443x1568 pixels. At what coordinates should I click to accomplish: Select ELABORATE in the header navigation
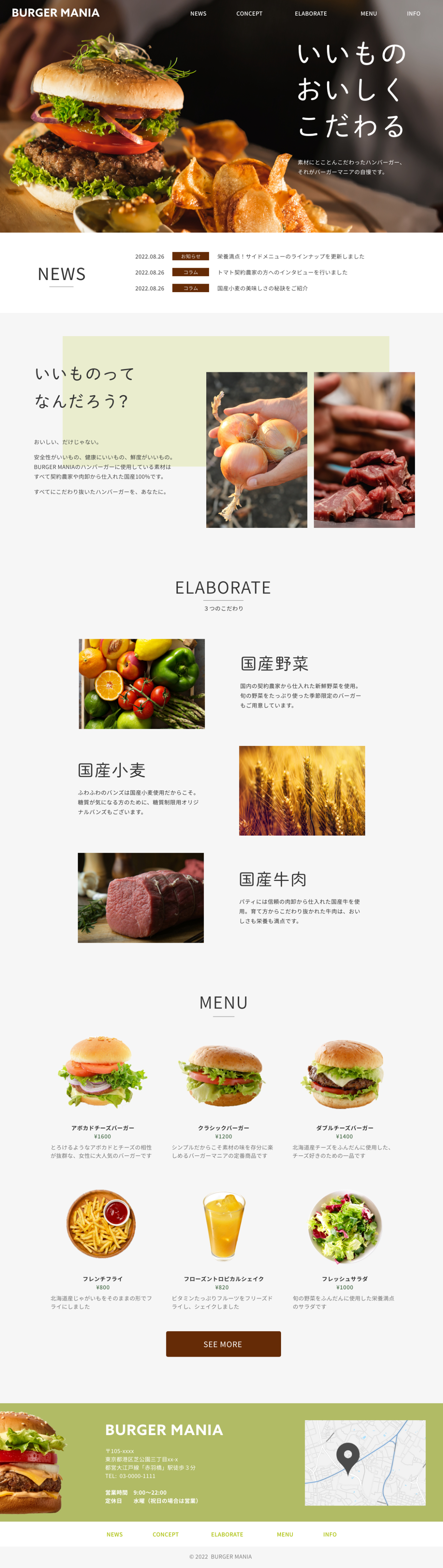point(311,13)
